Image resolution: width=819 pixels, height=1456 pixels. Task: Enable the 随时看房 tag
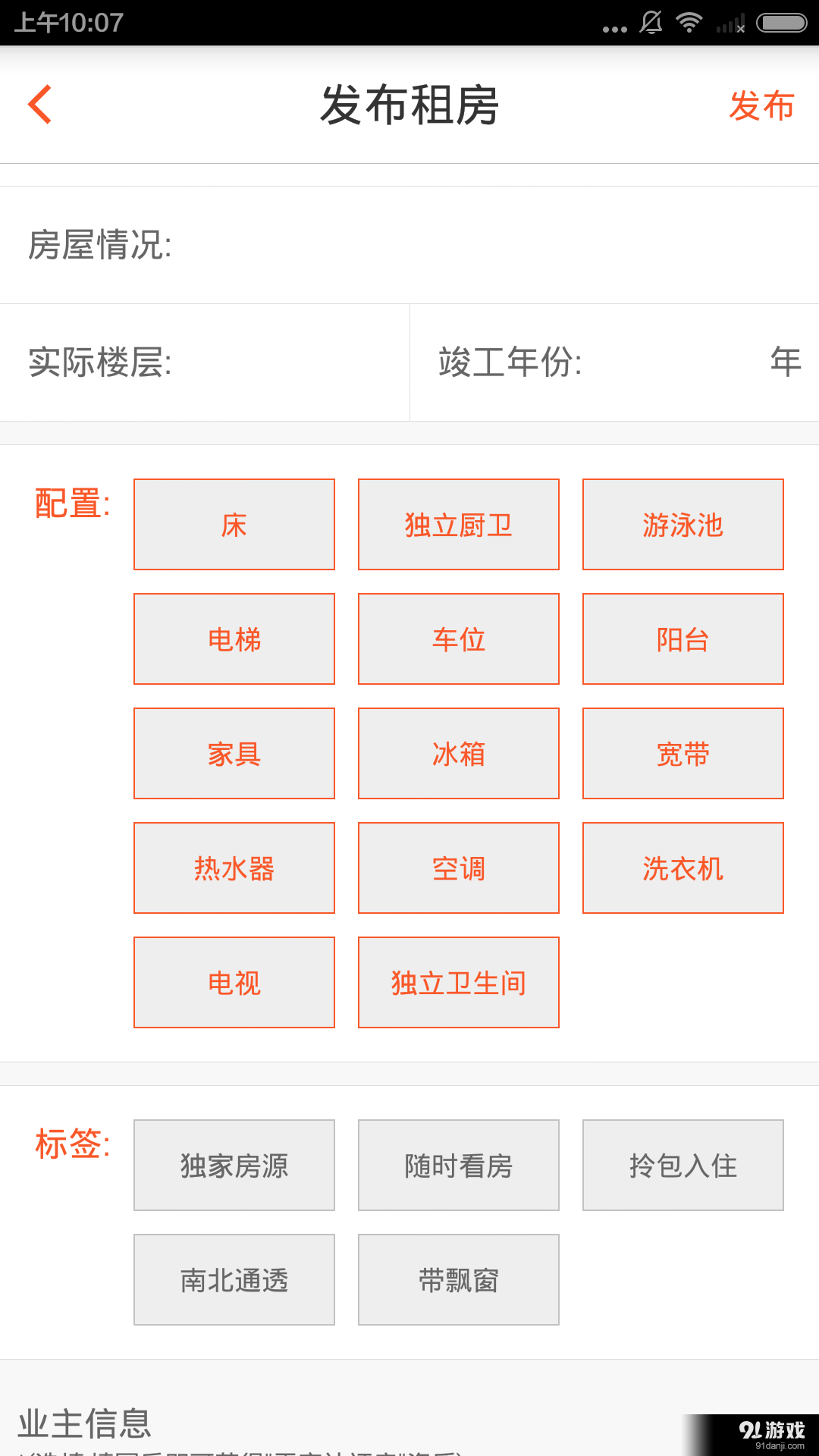click(x=458, y=1165)
